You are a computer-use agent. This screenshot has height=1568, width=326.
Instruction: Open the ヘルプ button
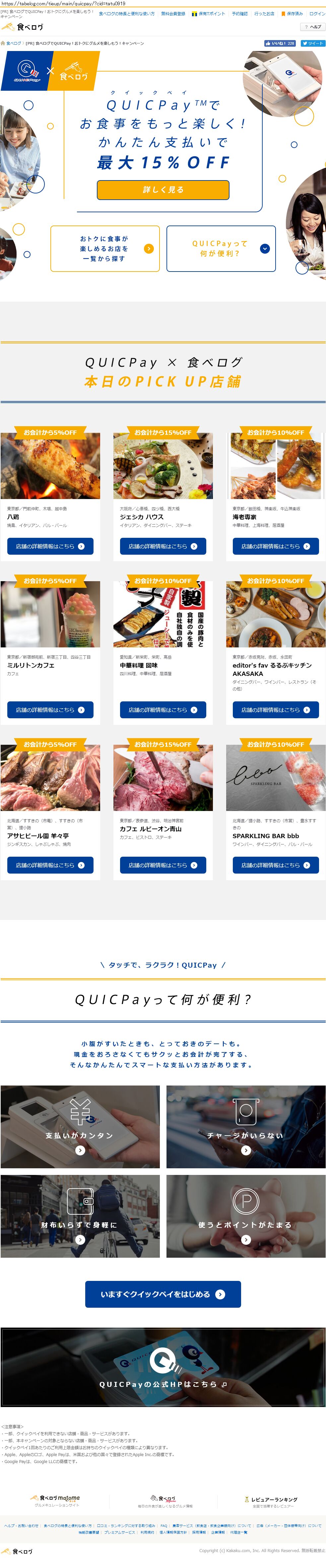(313, 27)
